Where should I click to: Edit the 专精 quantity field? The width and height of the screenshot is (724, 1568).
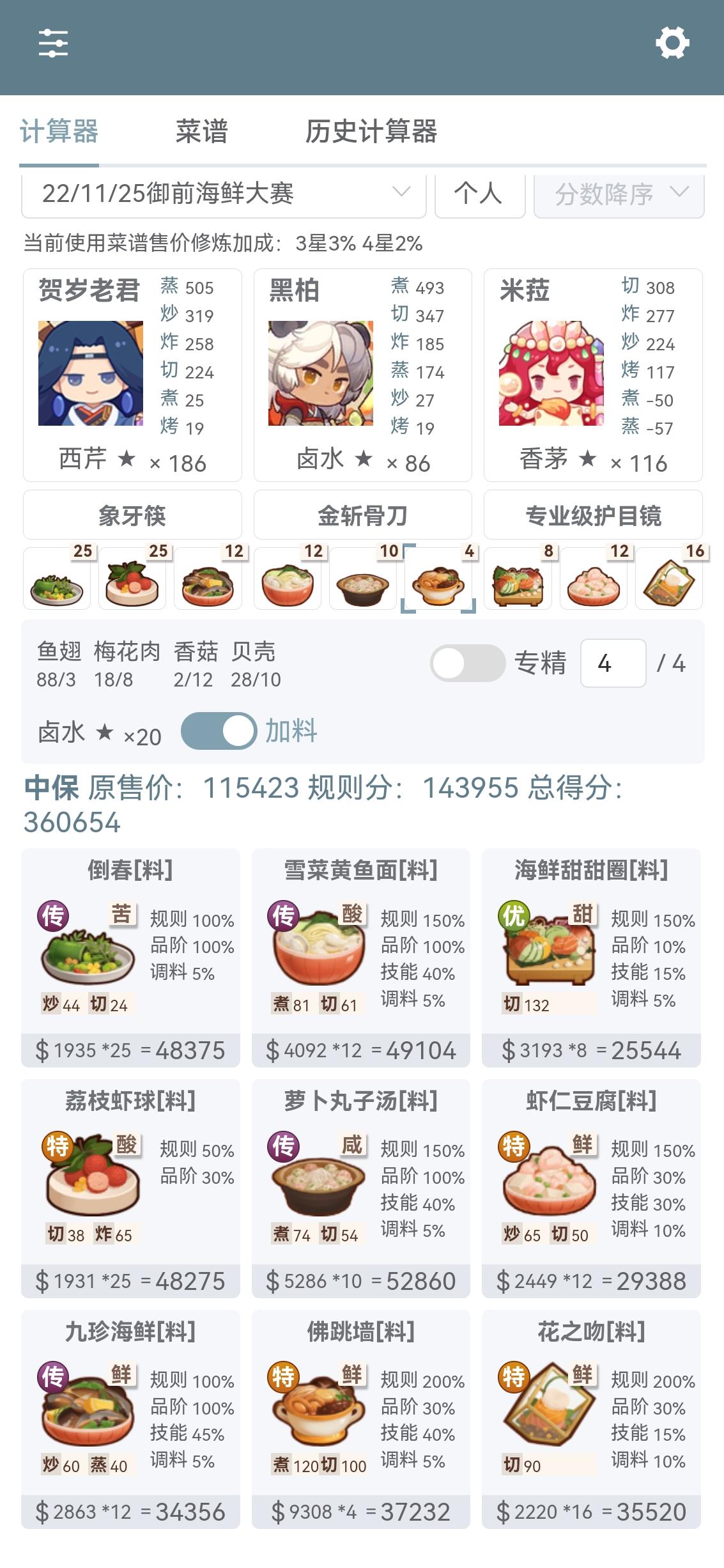coord(612,663)
